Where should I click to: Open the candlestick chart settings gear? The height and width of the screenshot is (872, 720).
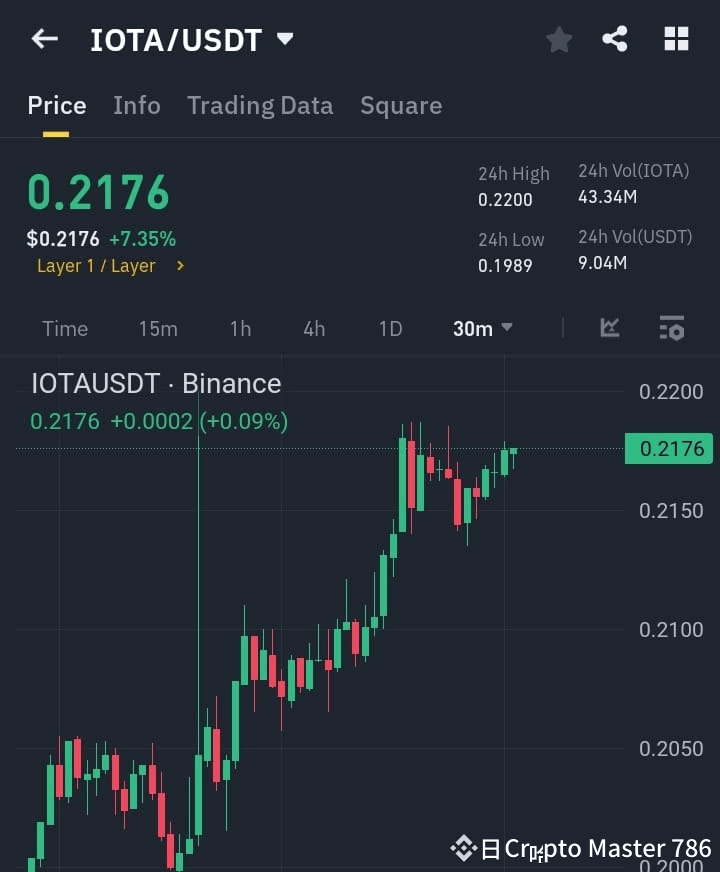[x=670, y=328]
